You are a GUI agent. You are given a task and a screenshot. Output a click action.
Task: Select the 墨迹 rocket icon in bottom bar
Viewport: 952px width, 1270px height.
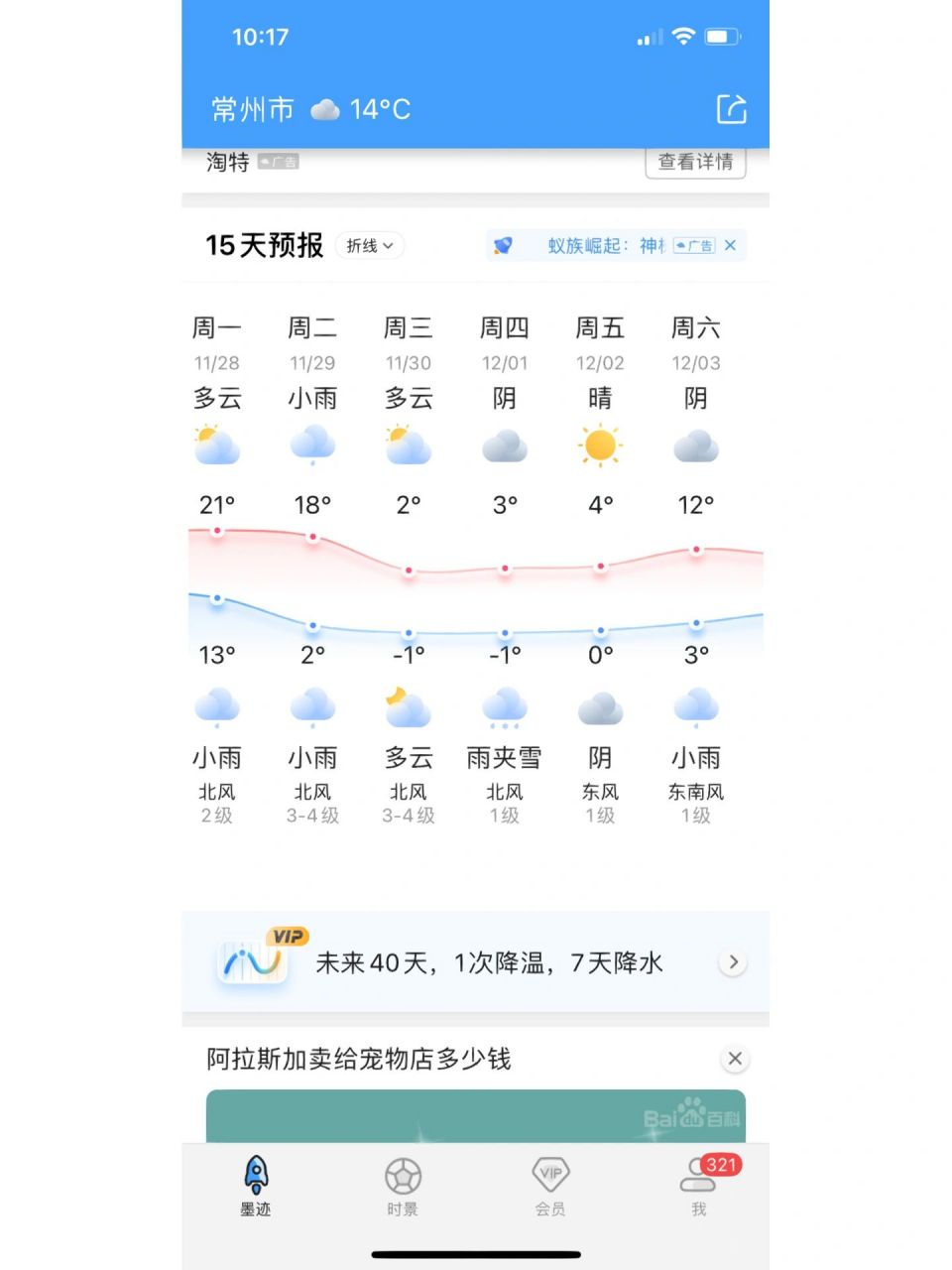(x=256, y=1176)
